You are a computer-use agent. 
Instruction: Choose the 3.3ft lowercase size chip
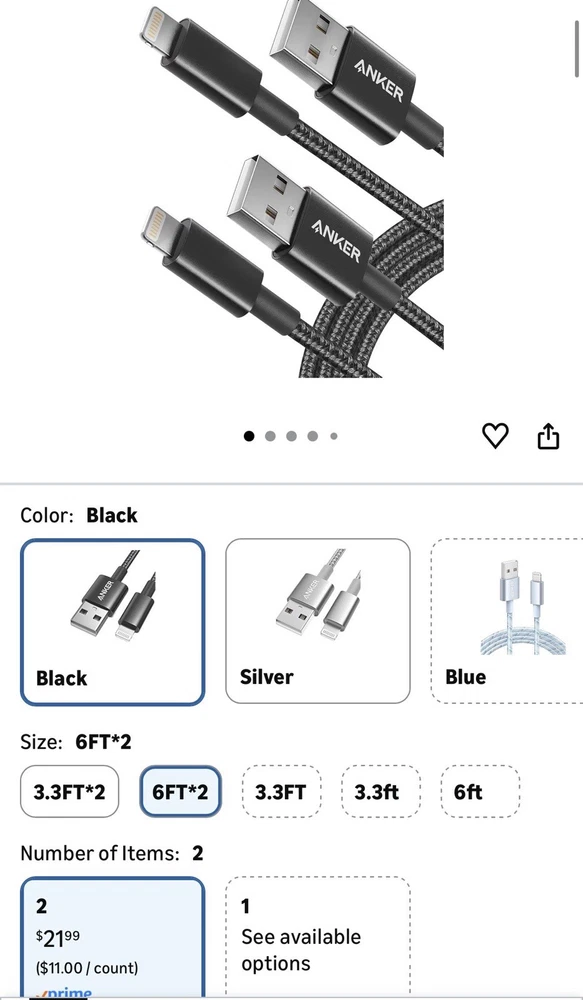pos(381,791)
